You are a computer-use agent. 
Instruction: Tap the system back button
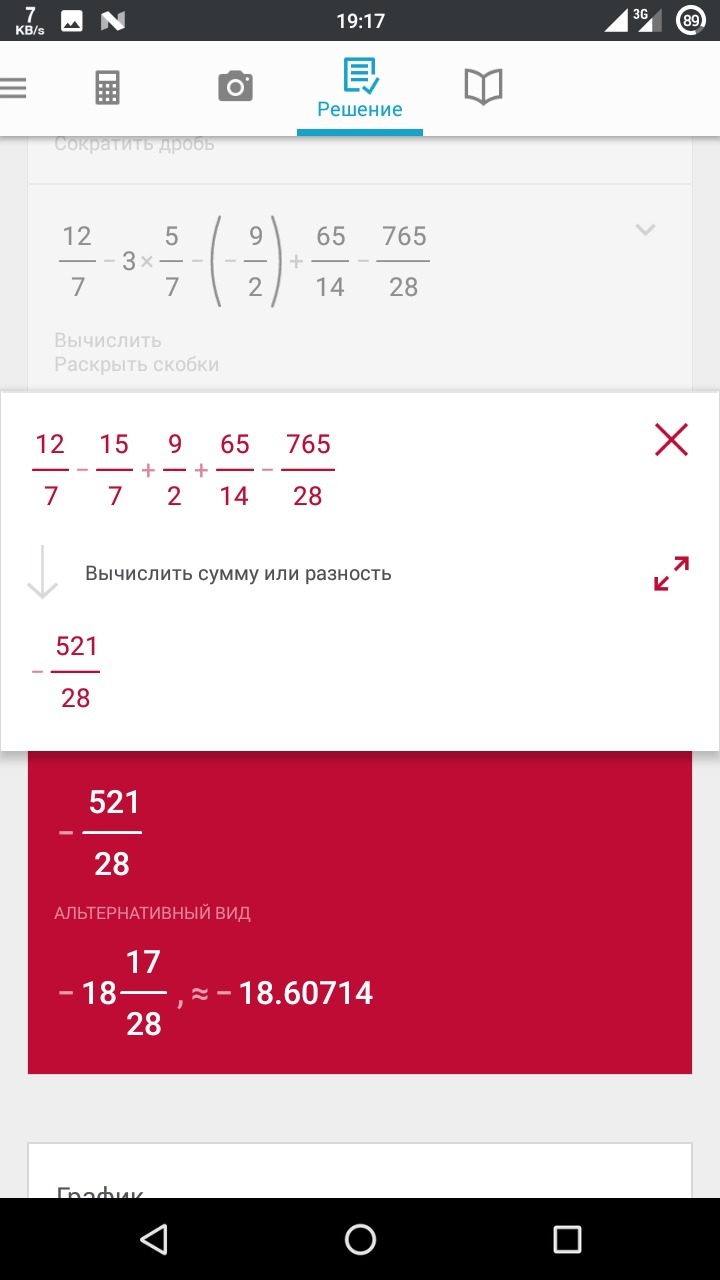click(x=153, y=1239)
